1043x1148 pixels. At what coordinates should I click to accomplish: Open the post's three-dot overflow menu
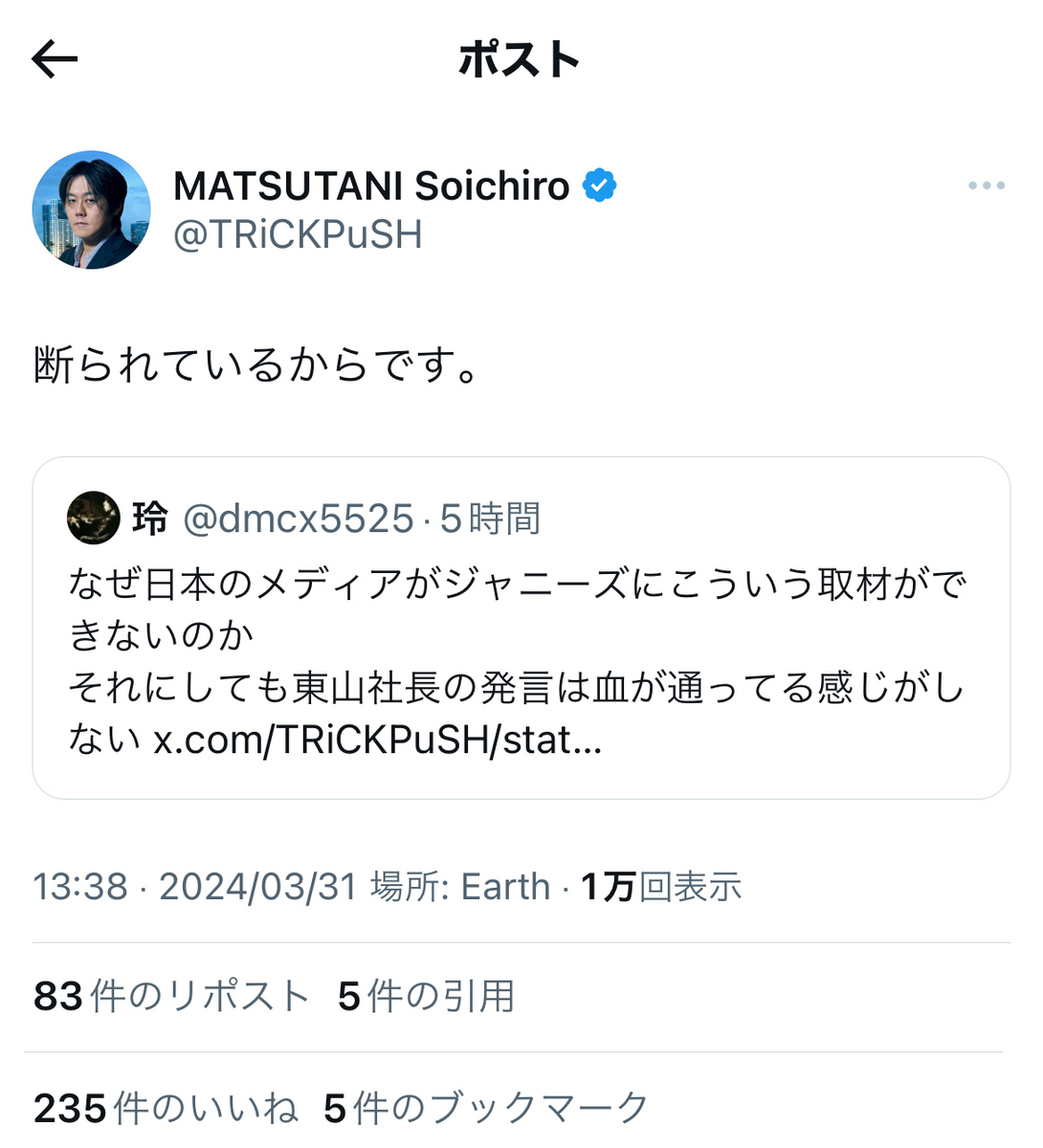coord(986,186)
